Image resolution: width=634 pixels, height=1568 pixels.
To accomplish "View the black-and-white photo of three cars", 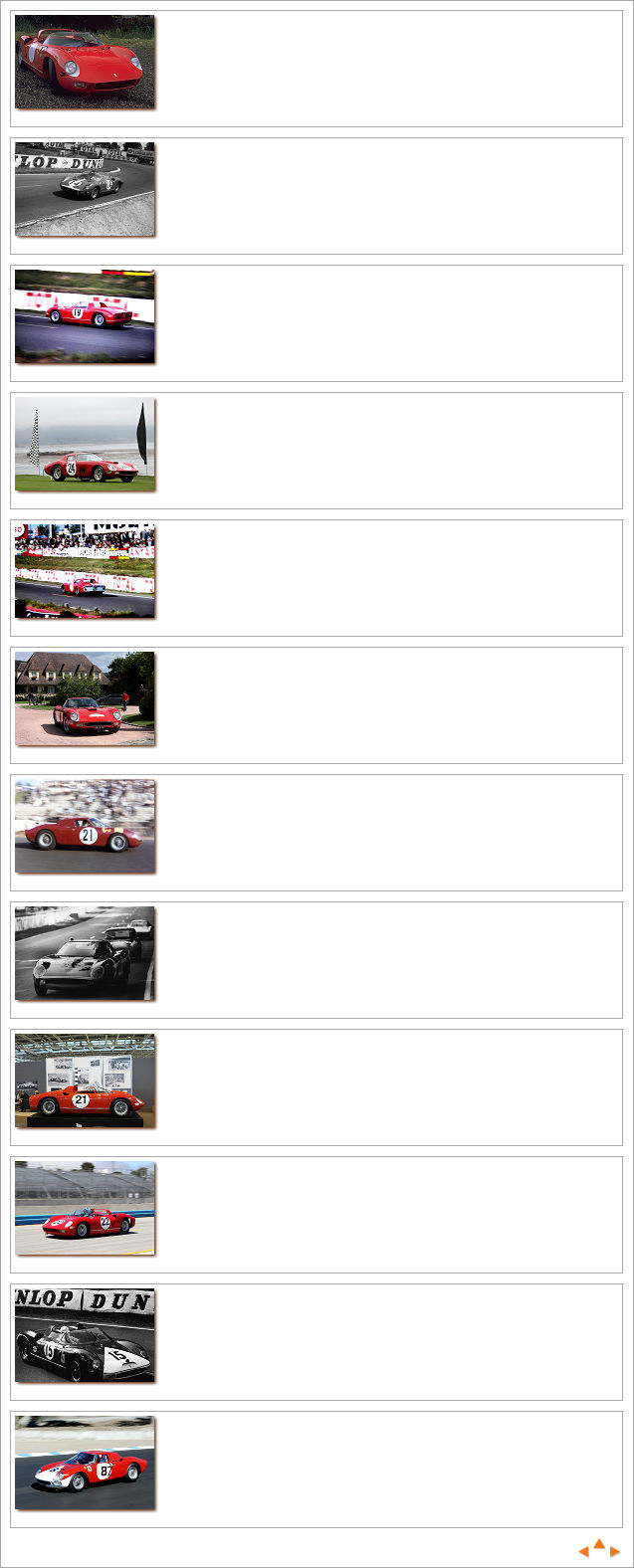I will tap(85, 953).
